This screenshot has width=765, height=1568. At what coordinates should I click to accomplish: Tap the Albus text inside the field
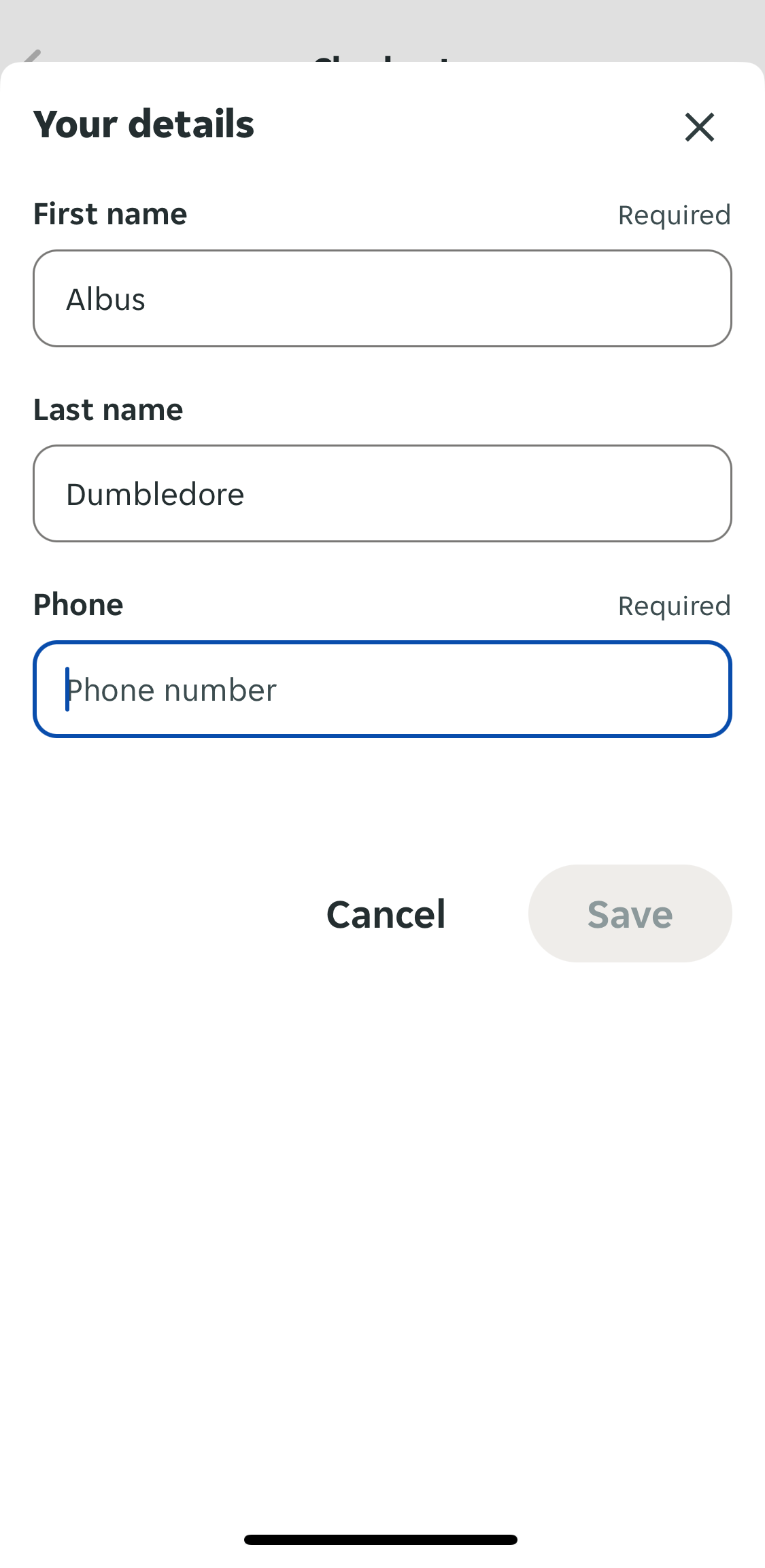pyautogui.click(x=105, y=299)
